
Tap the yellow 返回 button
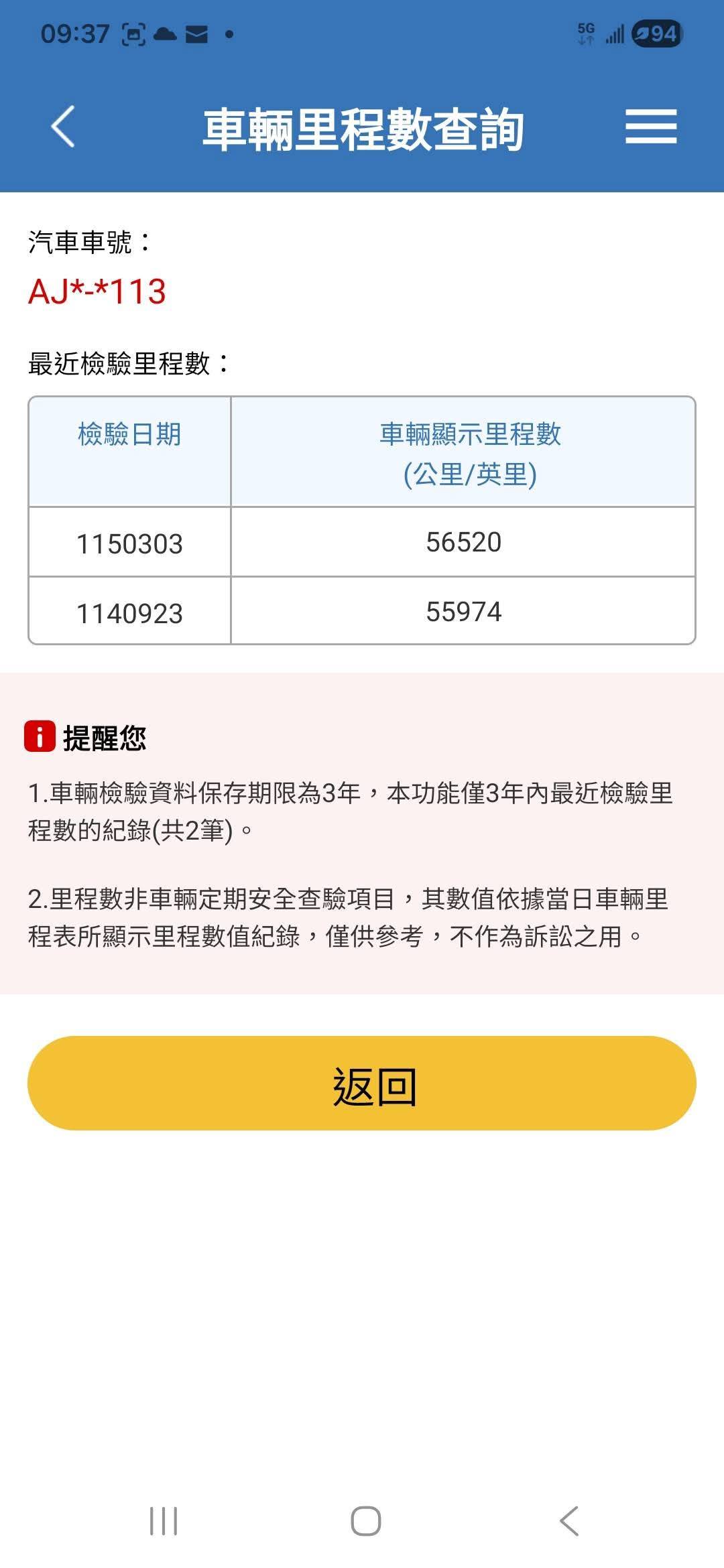click(362, 1084)
